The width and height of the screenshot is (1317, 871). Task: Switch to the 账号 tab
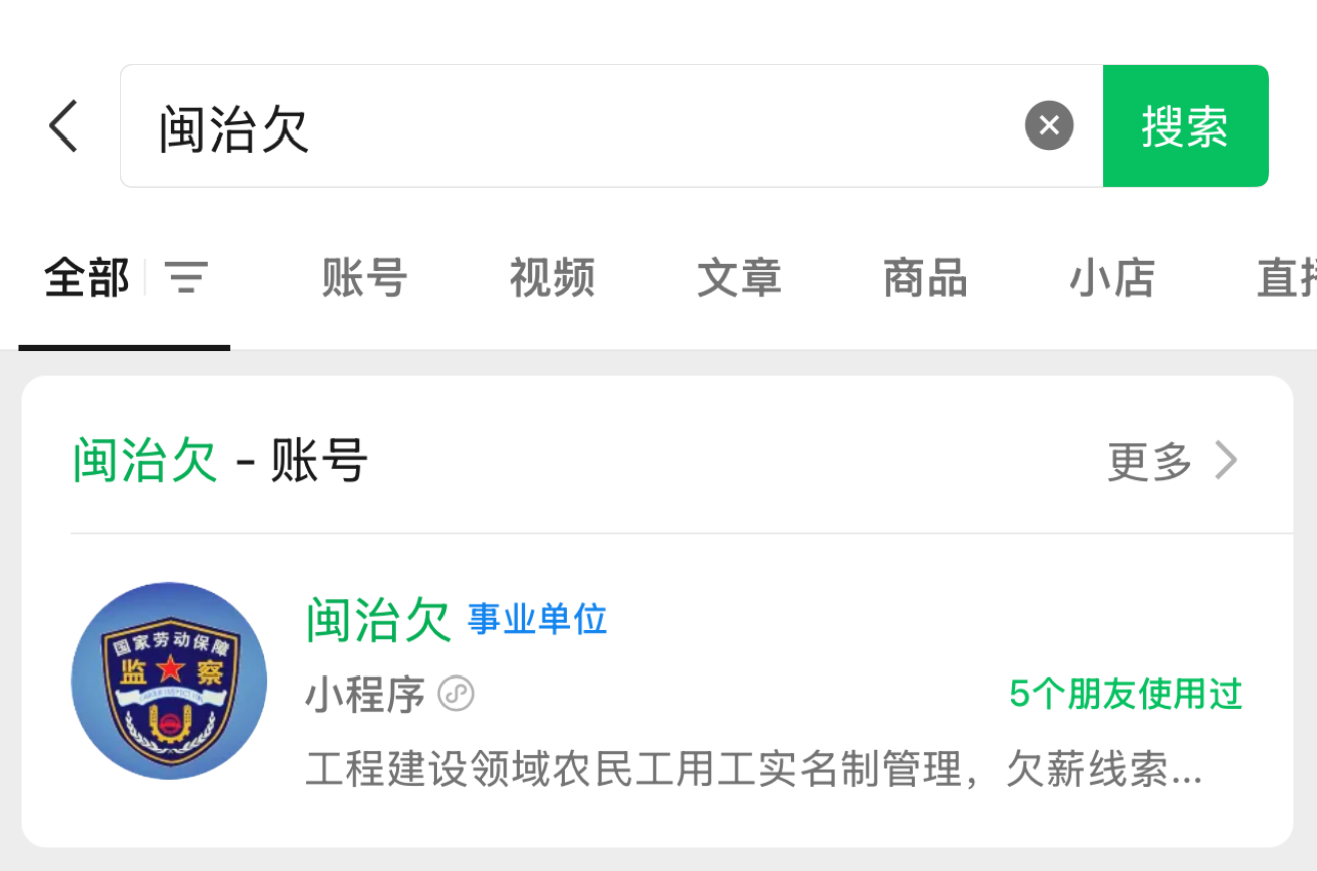tap(364, 277)
